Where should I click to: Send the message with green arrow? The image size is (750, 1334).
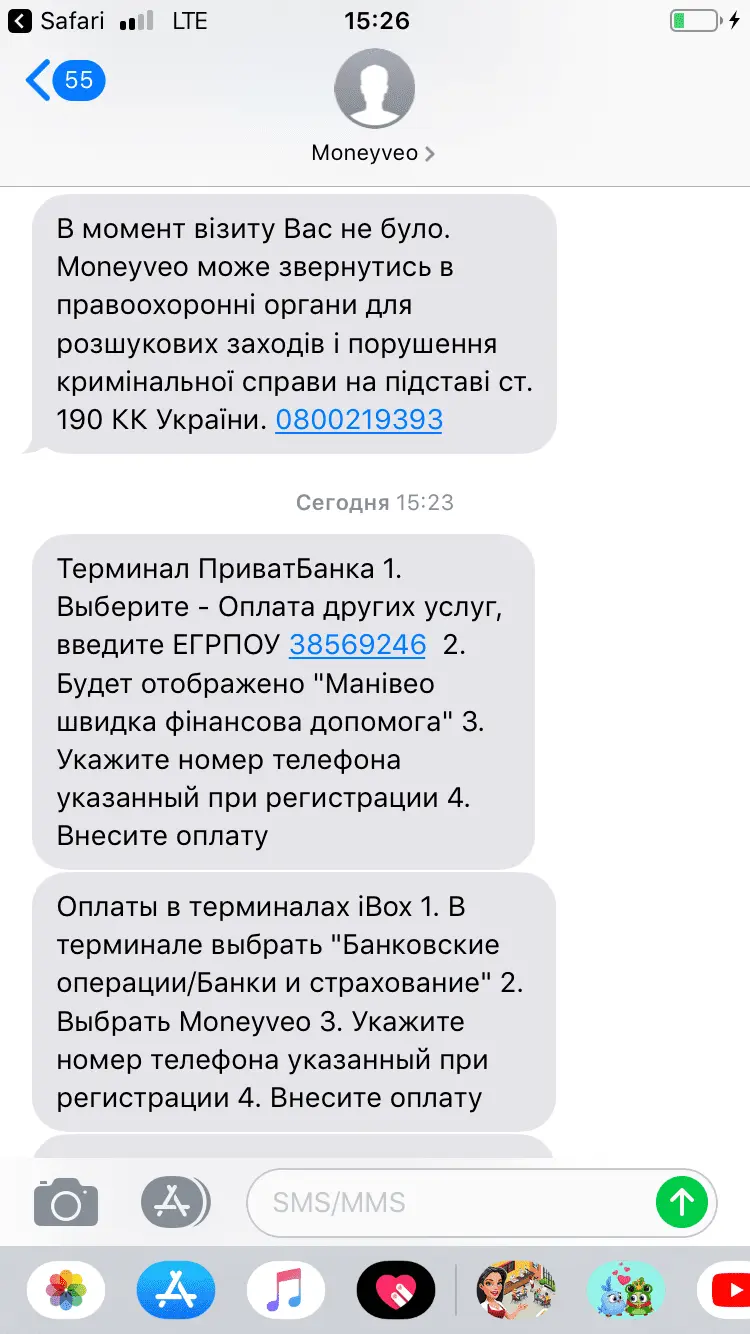click(x=681, y=1202)
